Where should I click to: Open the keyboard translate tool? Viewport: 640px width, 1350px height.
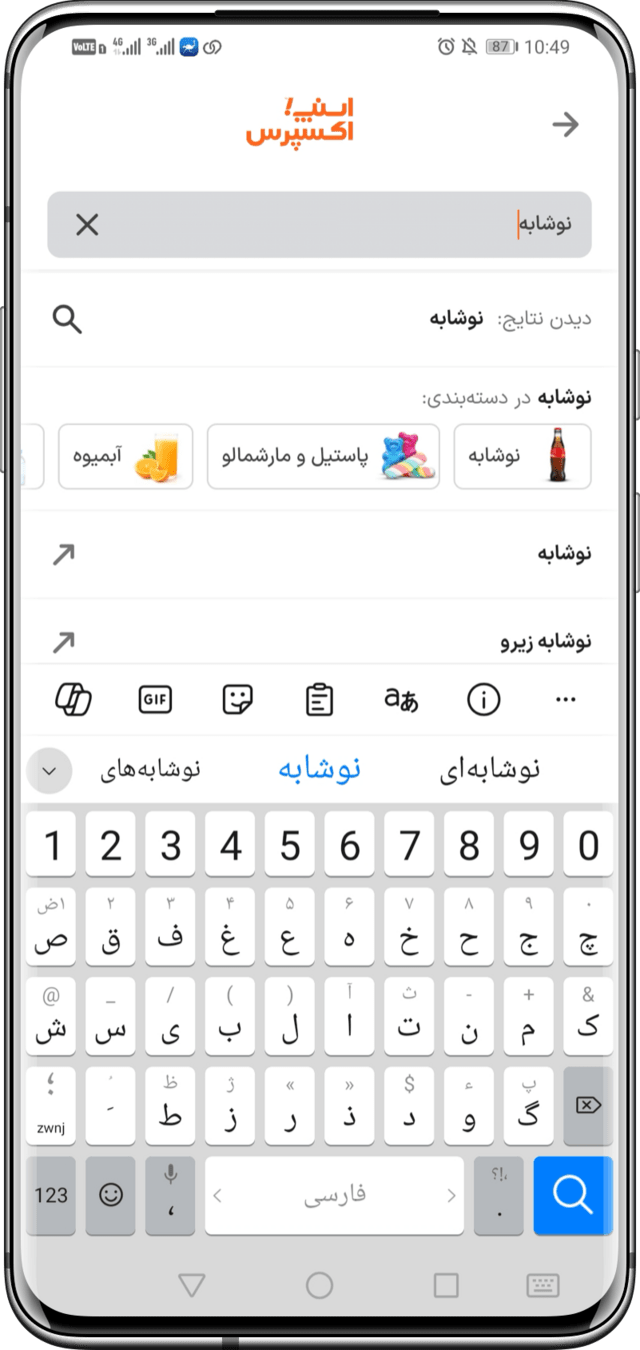click(401, 701)
